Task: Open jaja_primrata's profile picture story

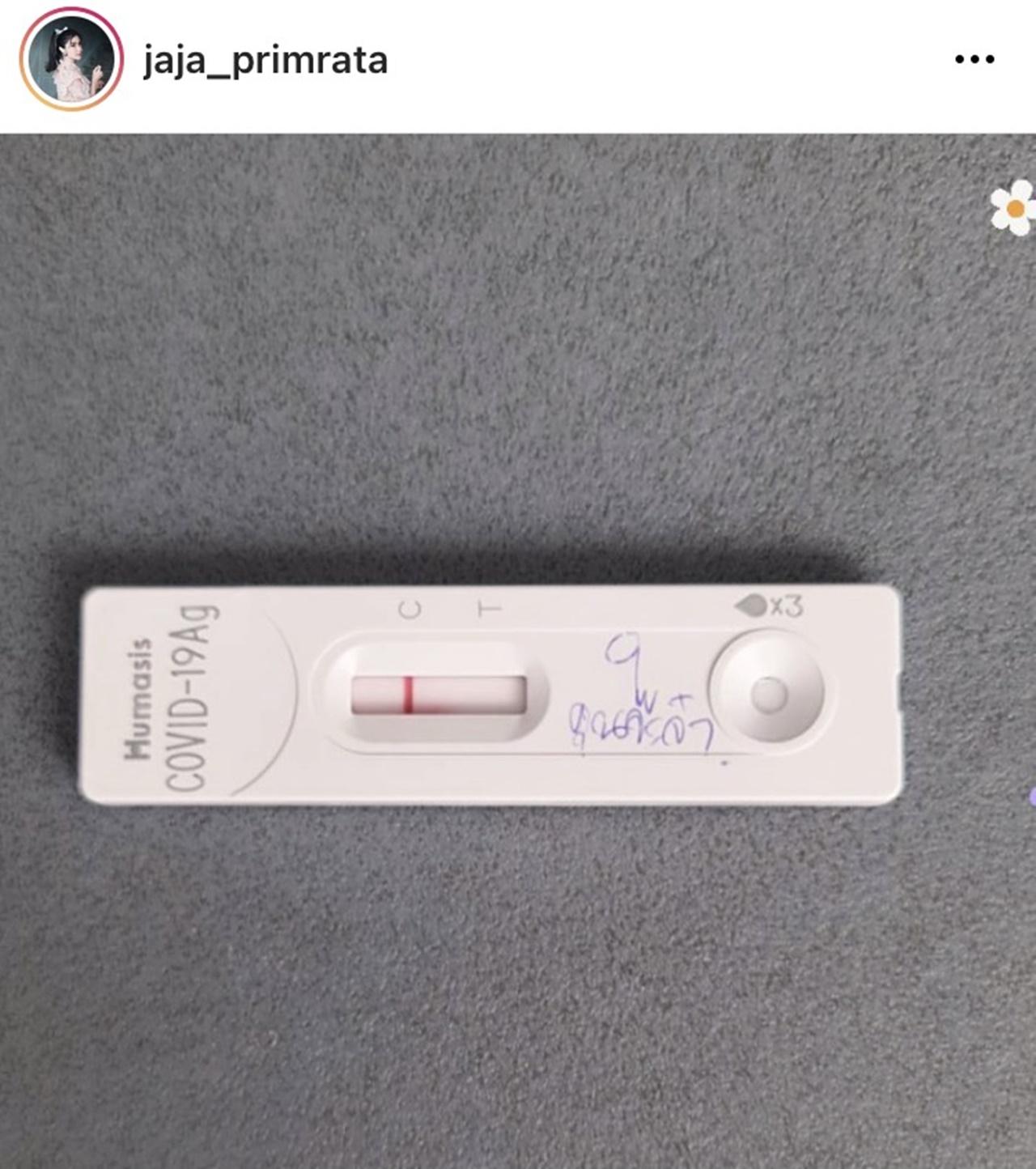Action: [71, 61]
